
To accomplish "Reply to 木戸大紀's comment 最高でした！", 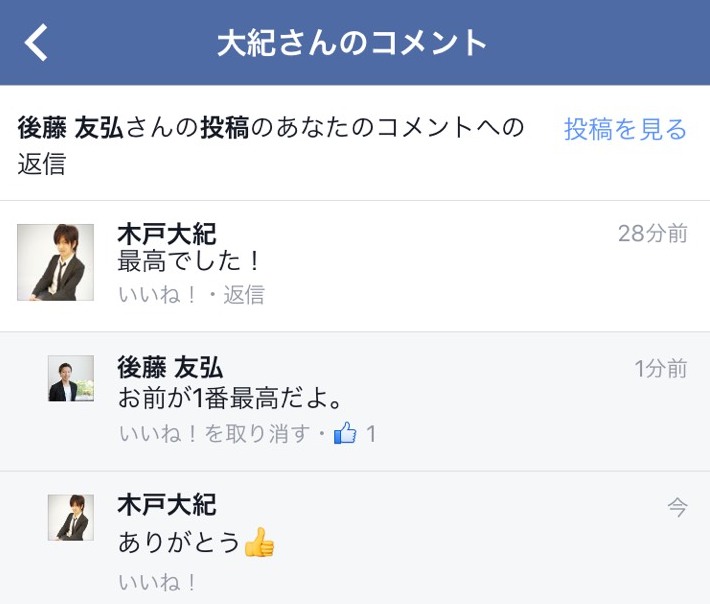I will [x=244, y=295].
